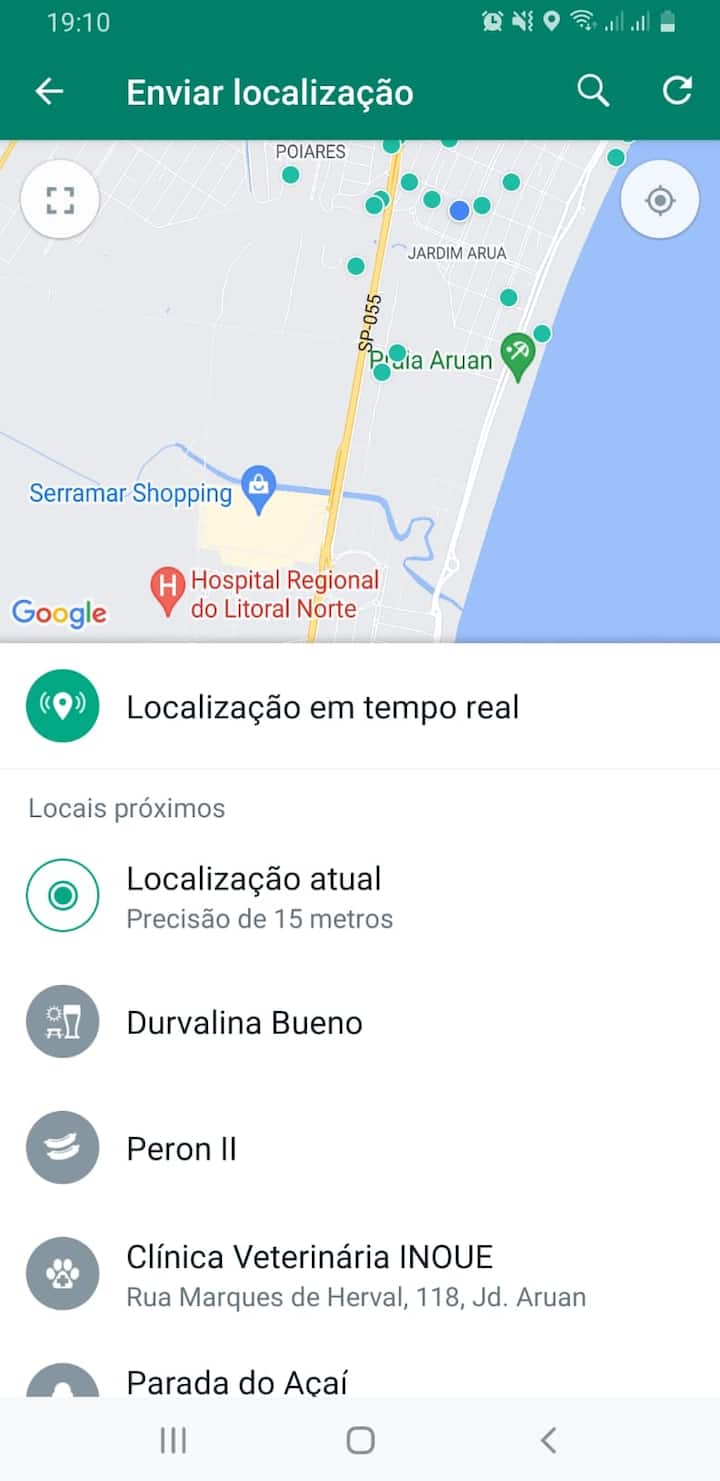Expand the map to full screen
Image resolution: width=720 pixels, height=1481 pixels.
click(60, 200)
